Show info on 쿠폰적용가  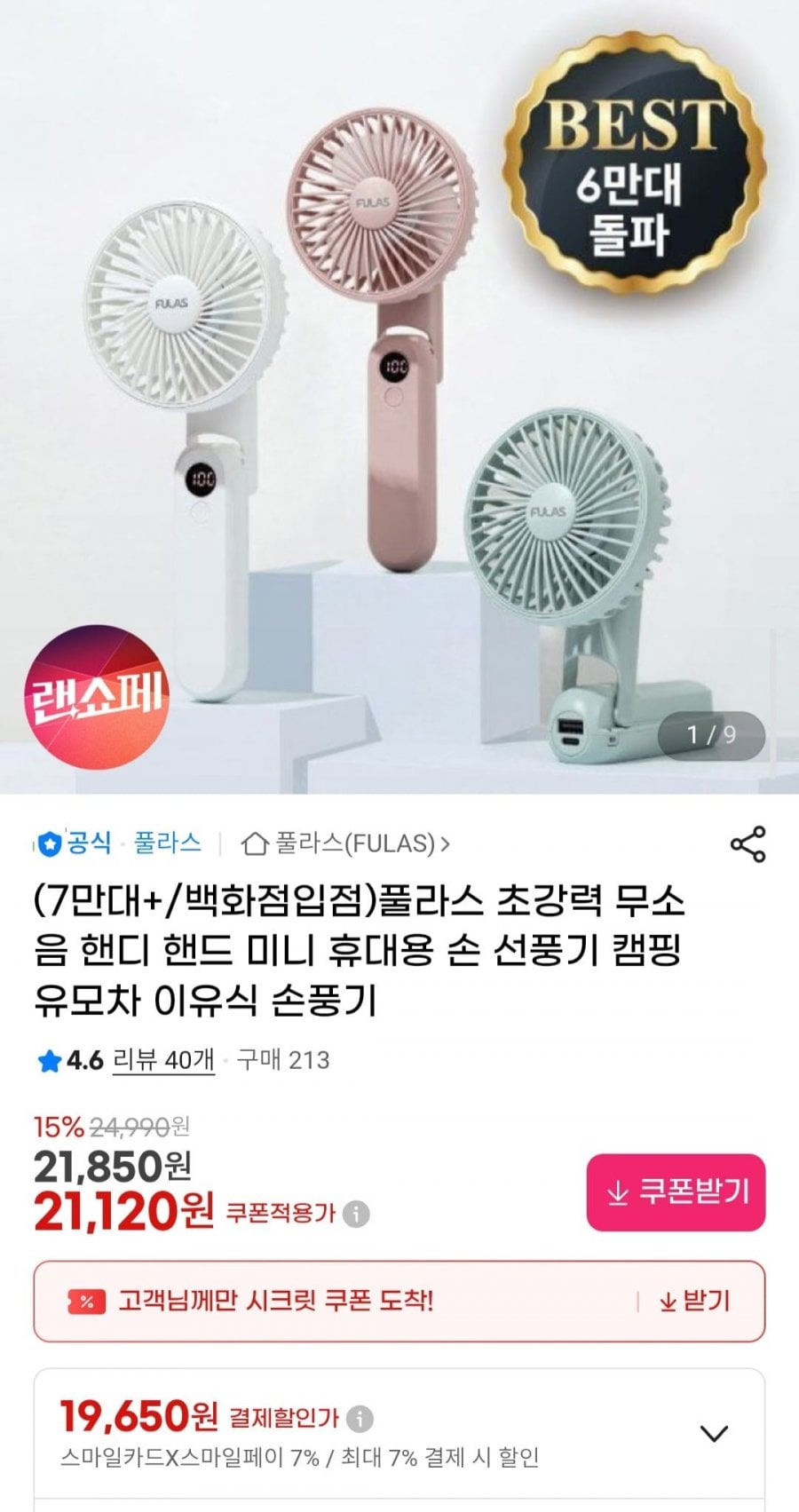pos(356,1214)
